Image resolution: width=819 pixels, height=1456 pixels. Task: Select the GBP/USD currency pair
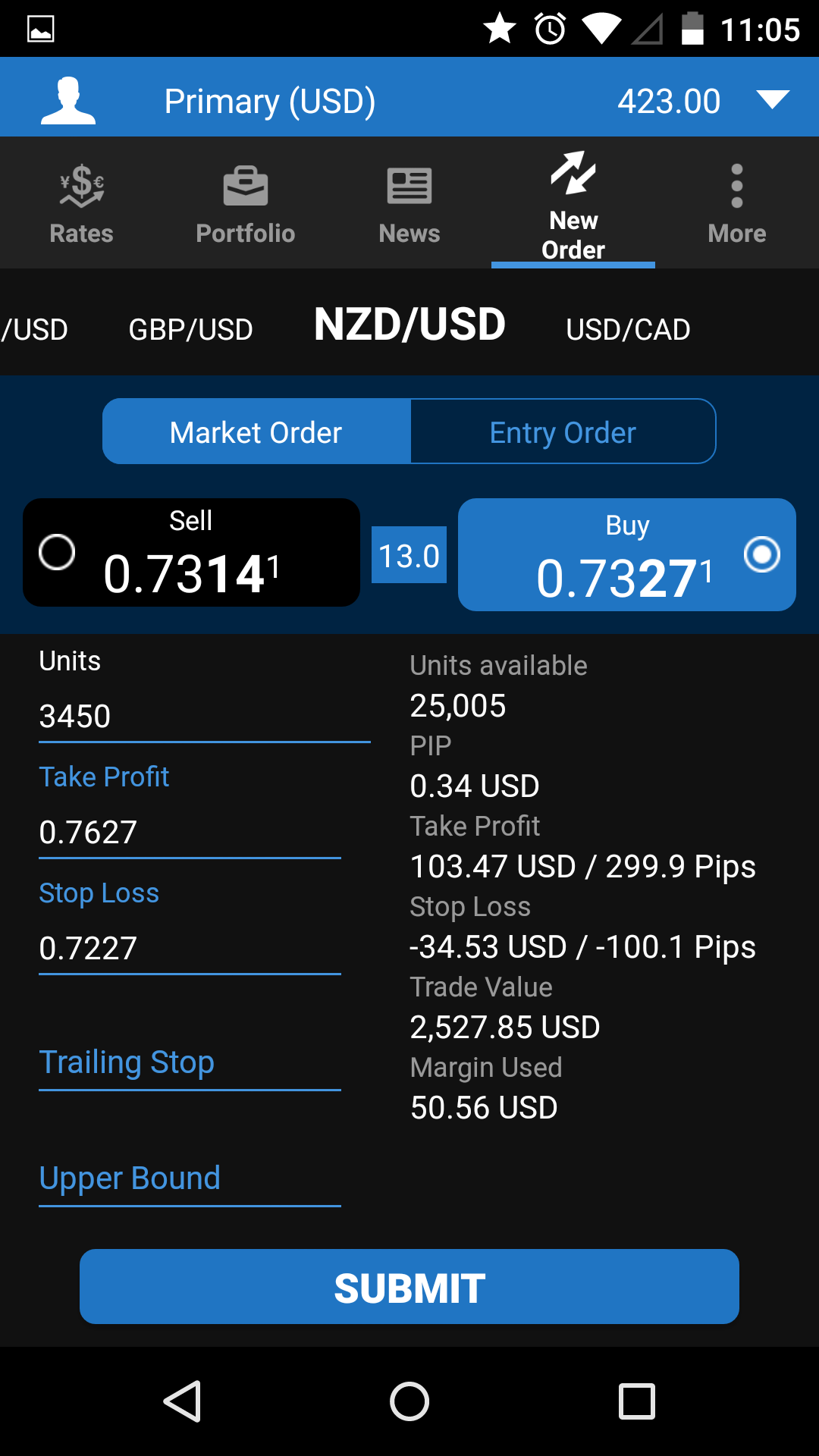190,330
